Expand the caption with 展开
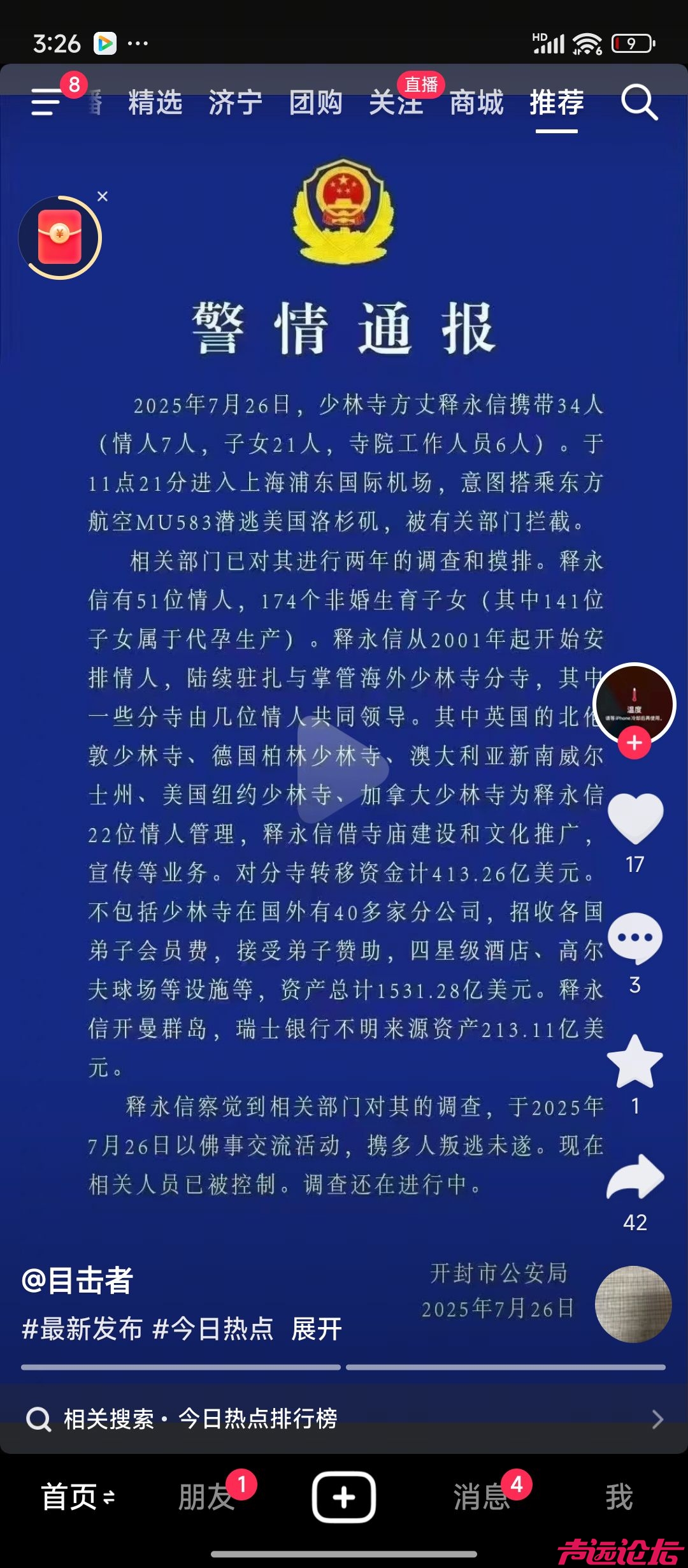The width and height of the screenshot is (688, 1568). point(317,1329)
